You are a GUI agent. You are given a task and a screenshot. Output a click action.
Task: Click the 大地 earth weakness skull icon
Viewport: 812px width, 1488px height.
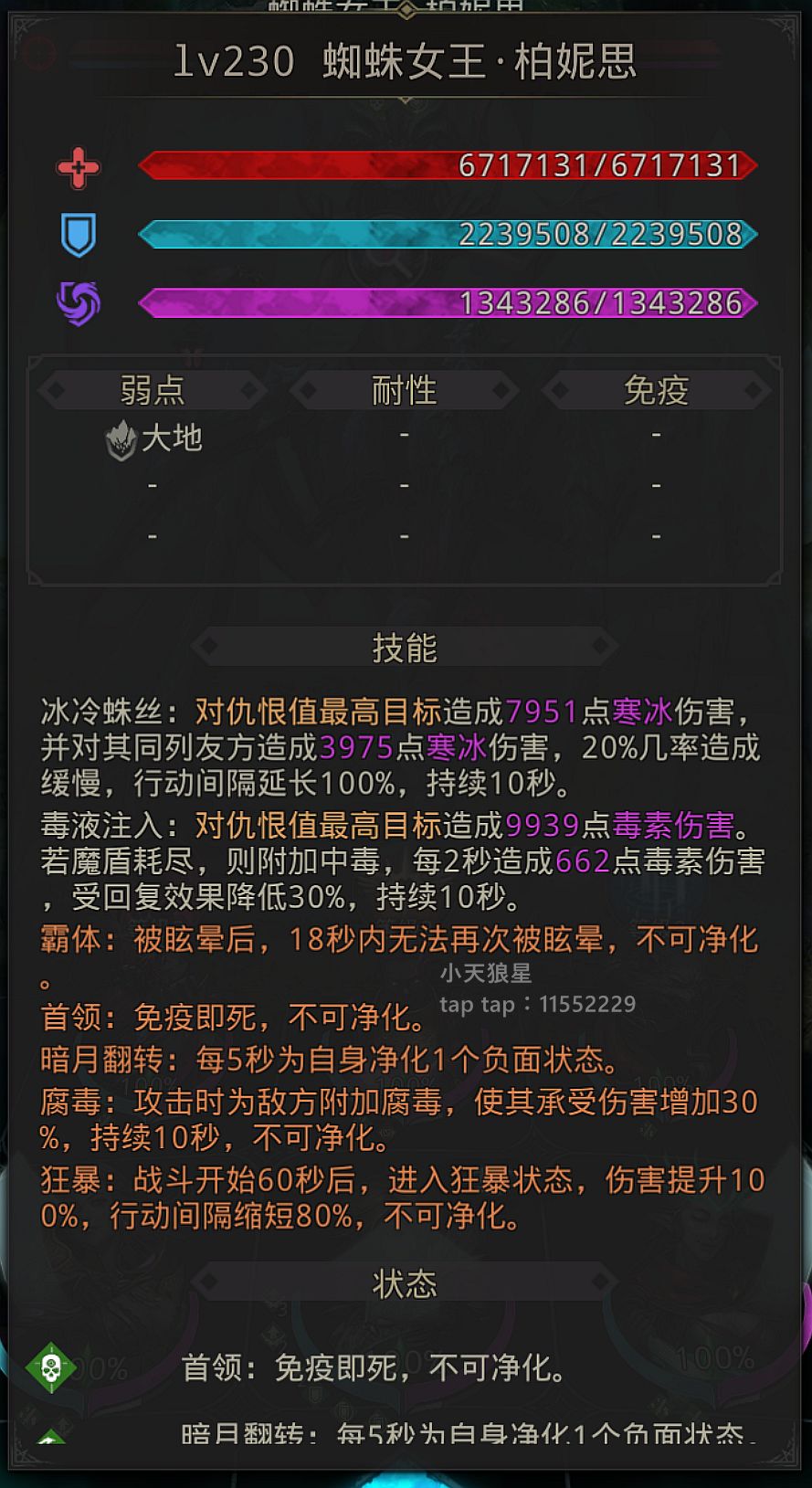coord(120,438)
